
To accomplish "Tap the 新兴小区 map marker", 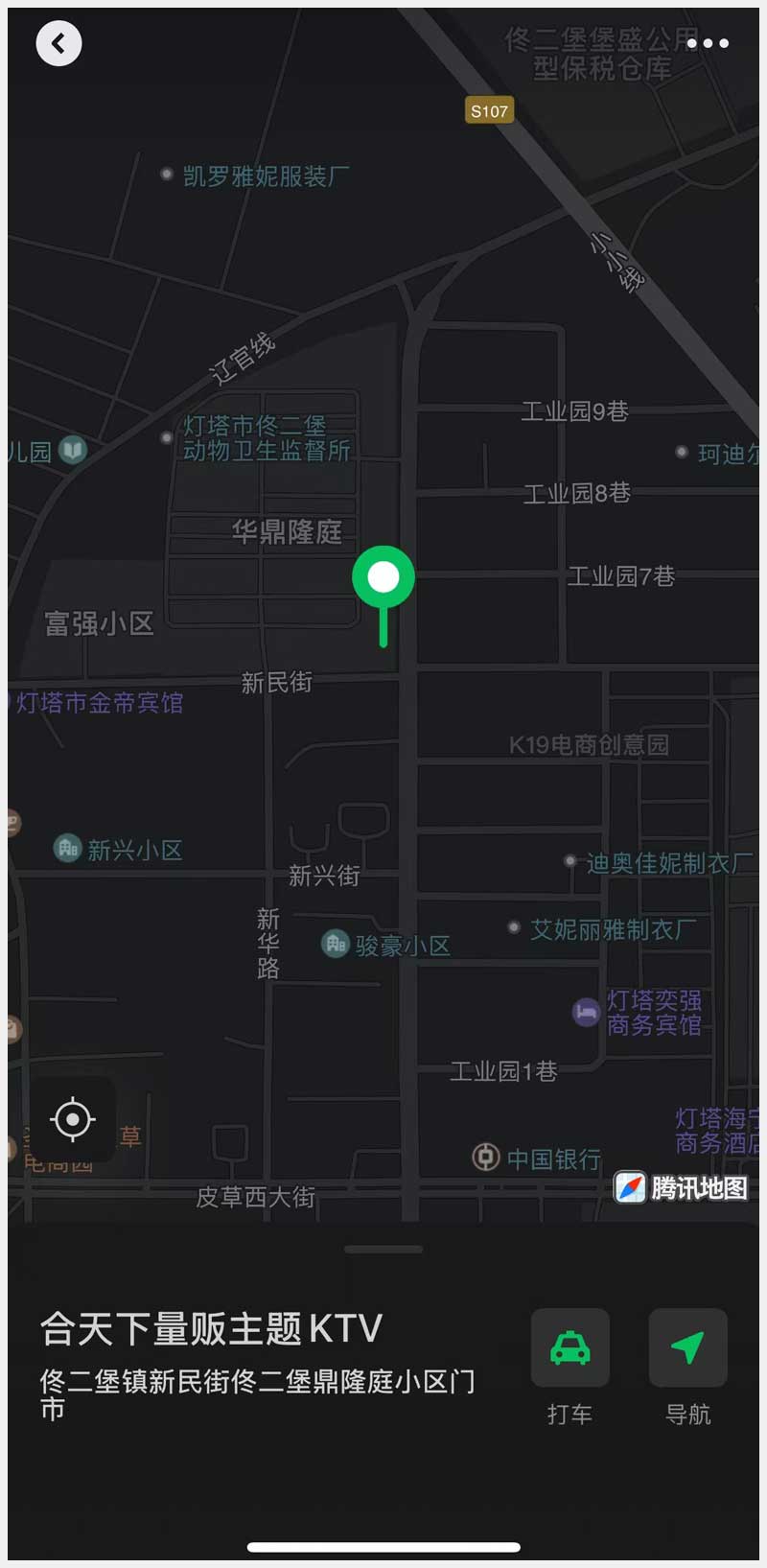I will 68,849.
